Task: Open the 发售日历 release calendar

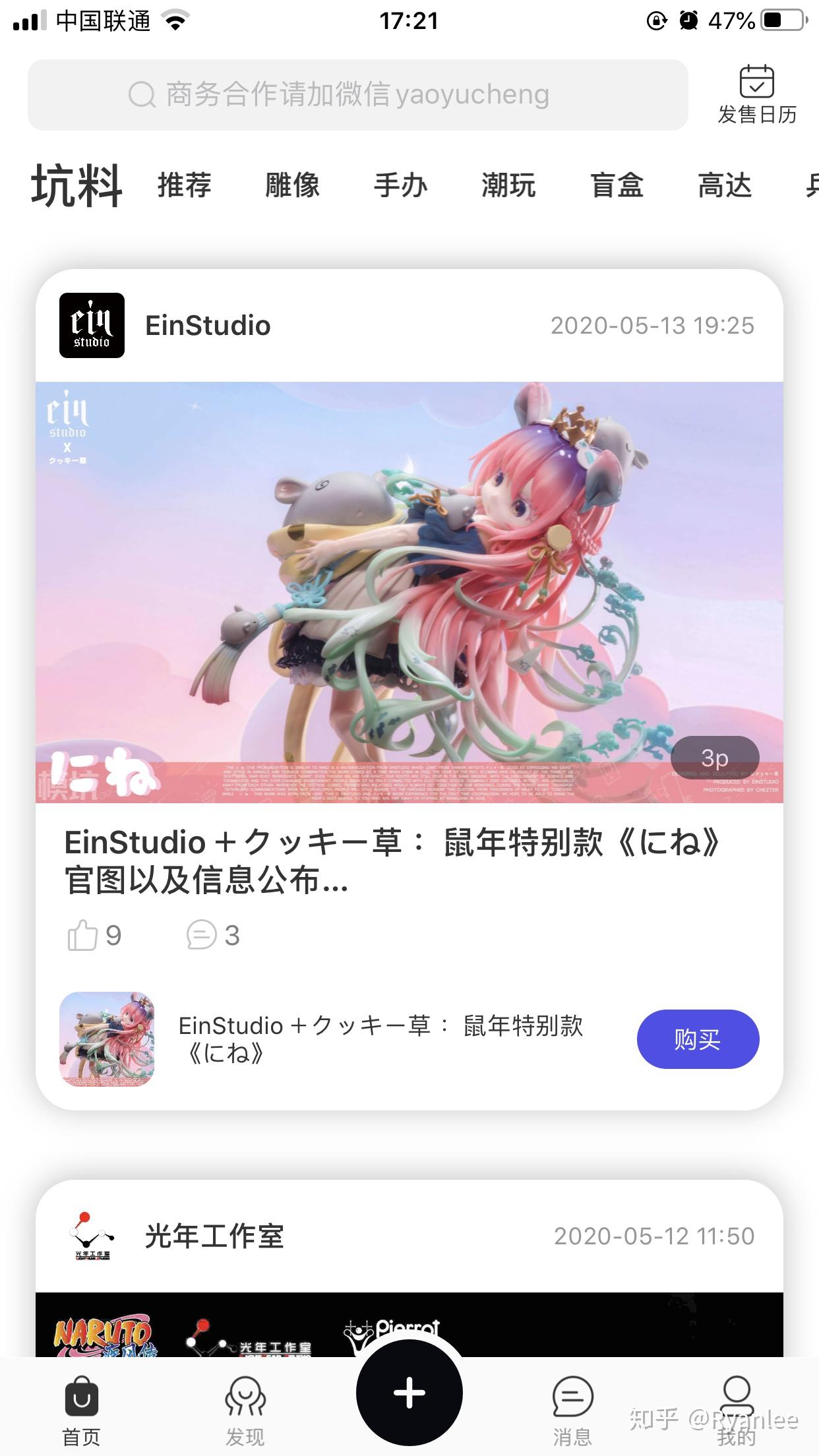Action: point(757,95)
